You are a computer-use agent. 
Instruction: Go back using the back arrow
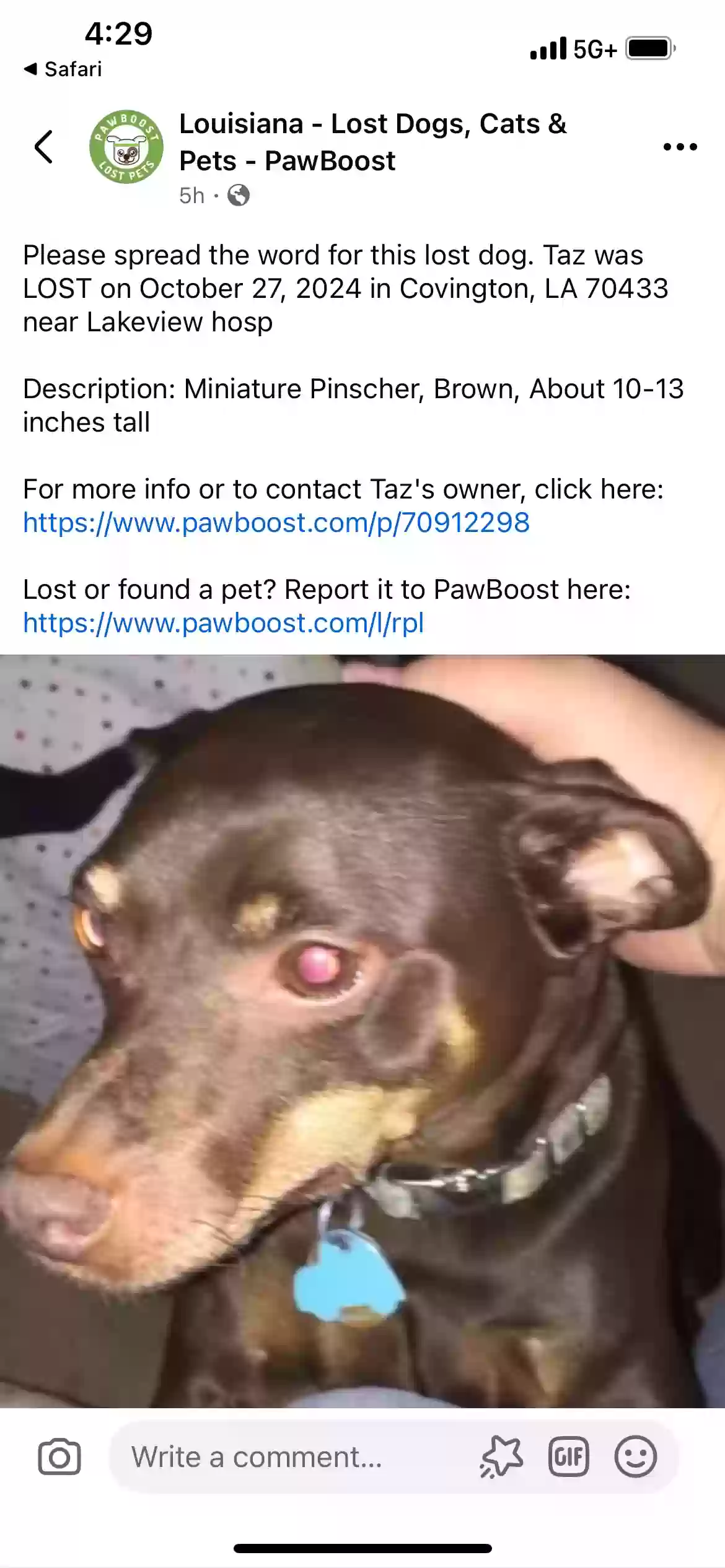pyautogui.click(x=43, y=147)
